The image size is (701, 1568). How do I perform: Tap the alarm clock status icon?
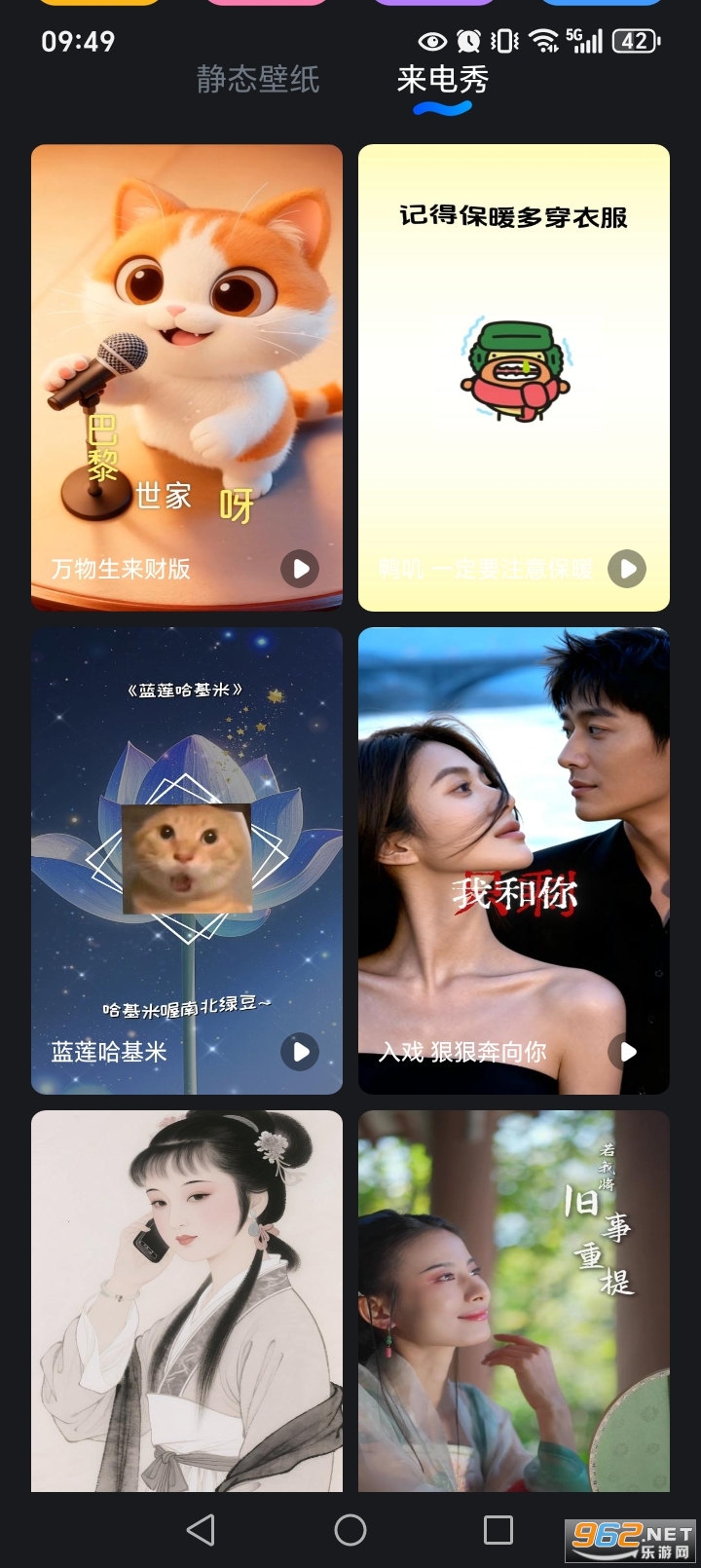pyautogui.click(x=469, y=41)
